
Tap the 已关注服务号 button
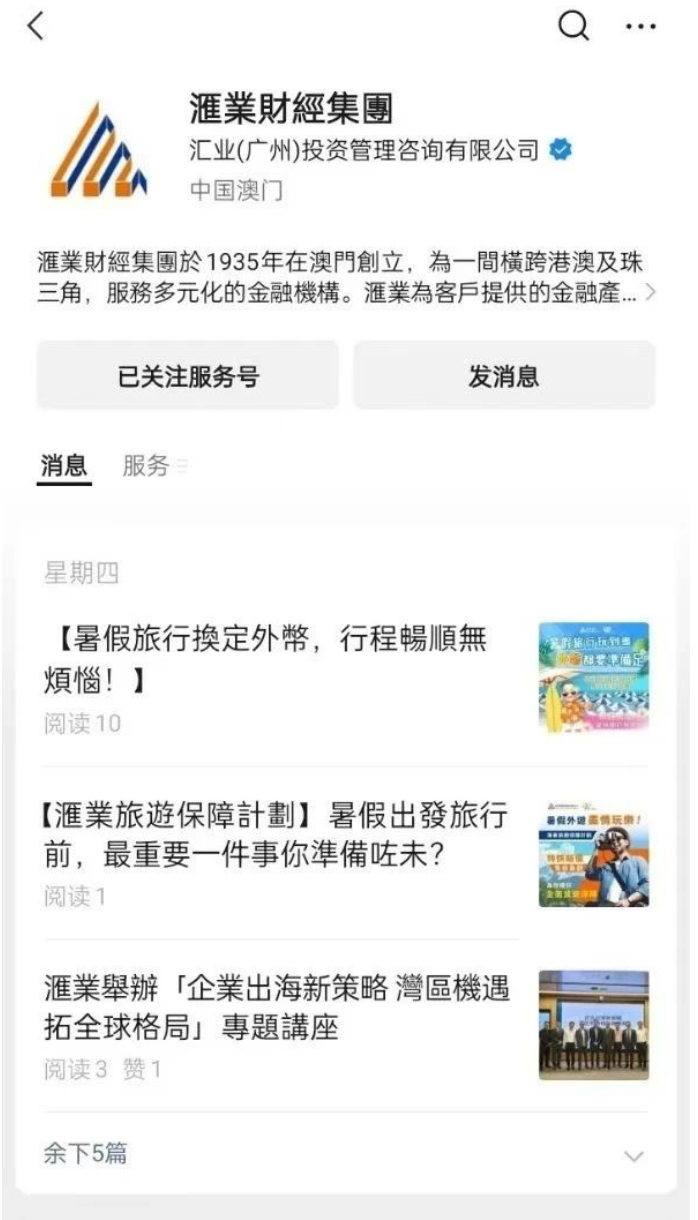pos(188,376)
